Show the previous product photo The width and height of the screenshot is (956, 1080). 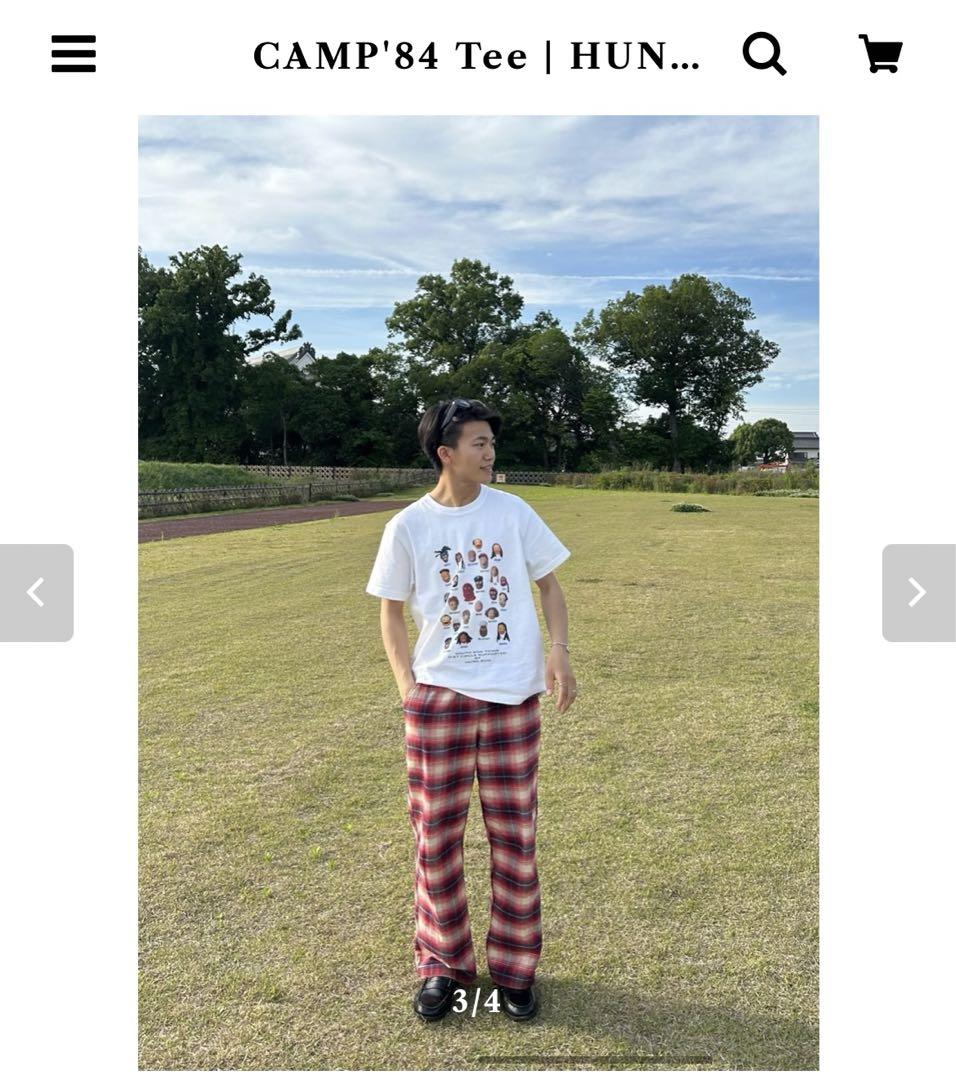36,593
